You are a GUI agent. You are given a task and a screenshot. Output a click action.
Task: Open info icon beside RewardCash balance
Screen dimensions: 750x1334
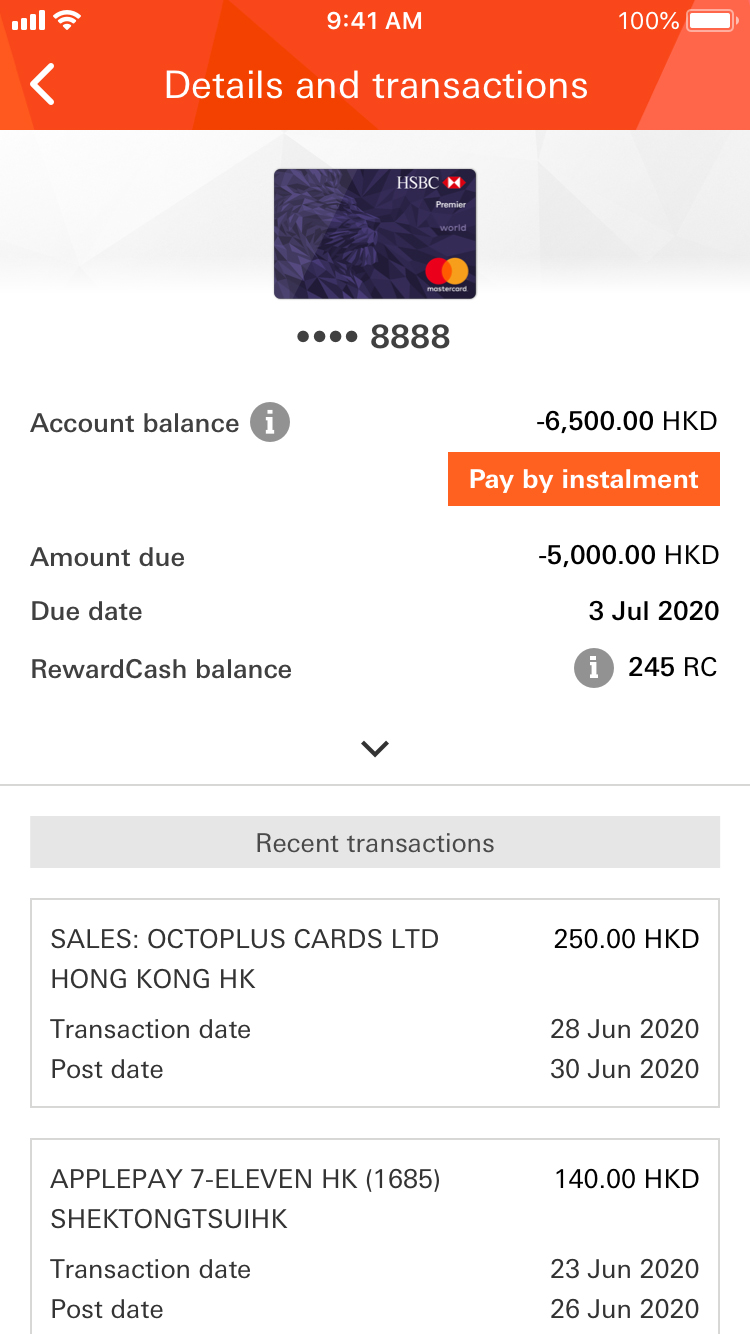click(593, 668)
